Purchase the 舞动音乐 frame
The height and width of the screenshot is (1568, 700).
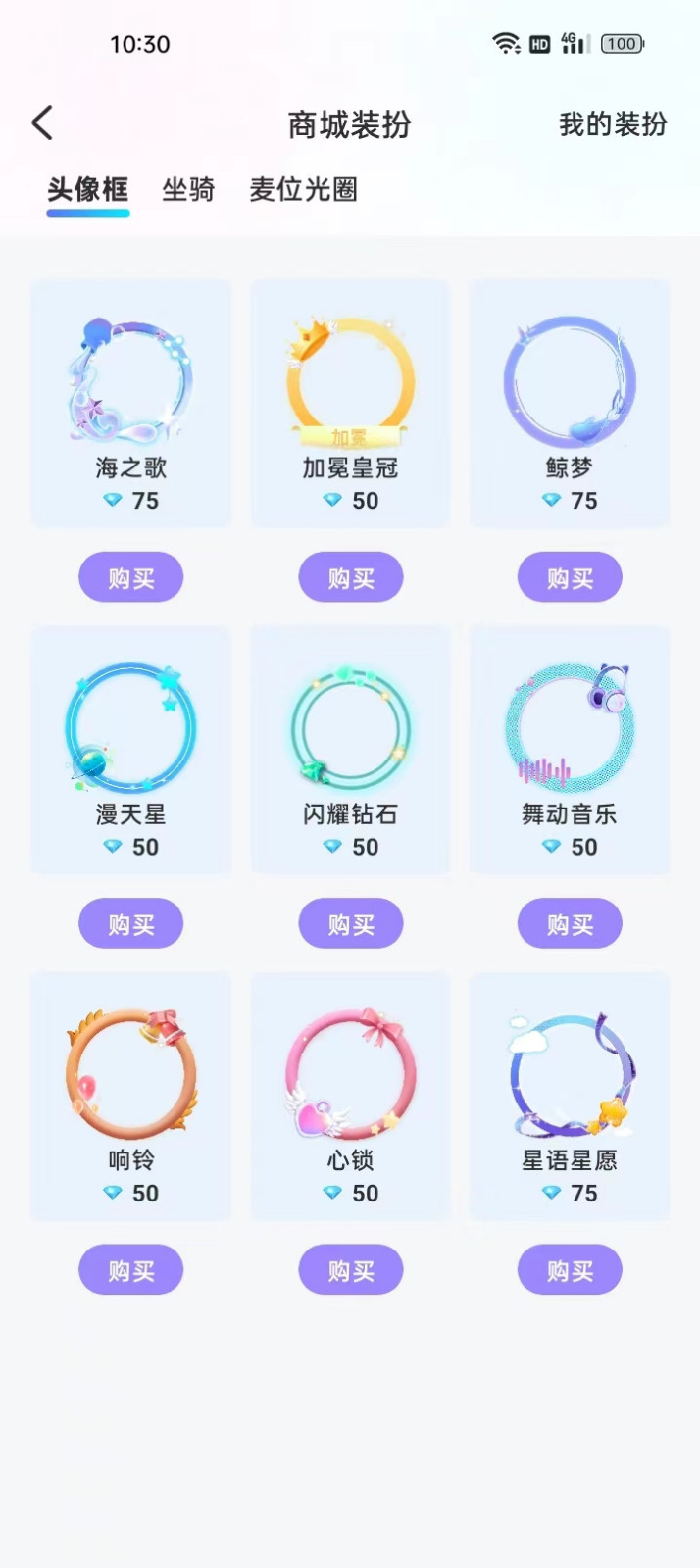570,923
